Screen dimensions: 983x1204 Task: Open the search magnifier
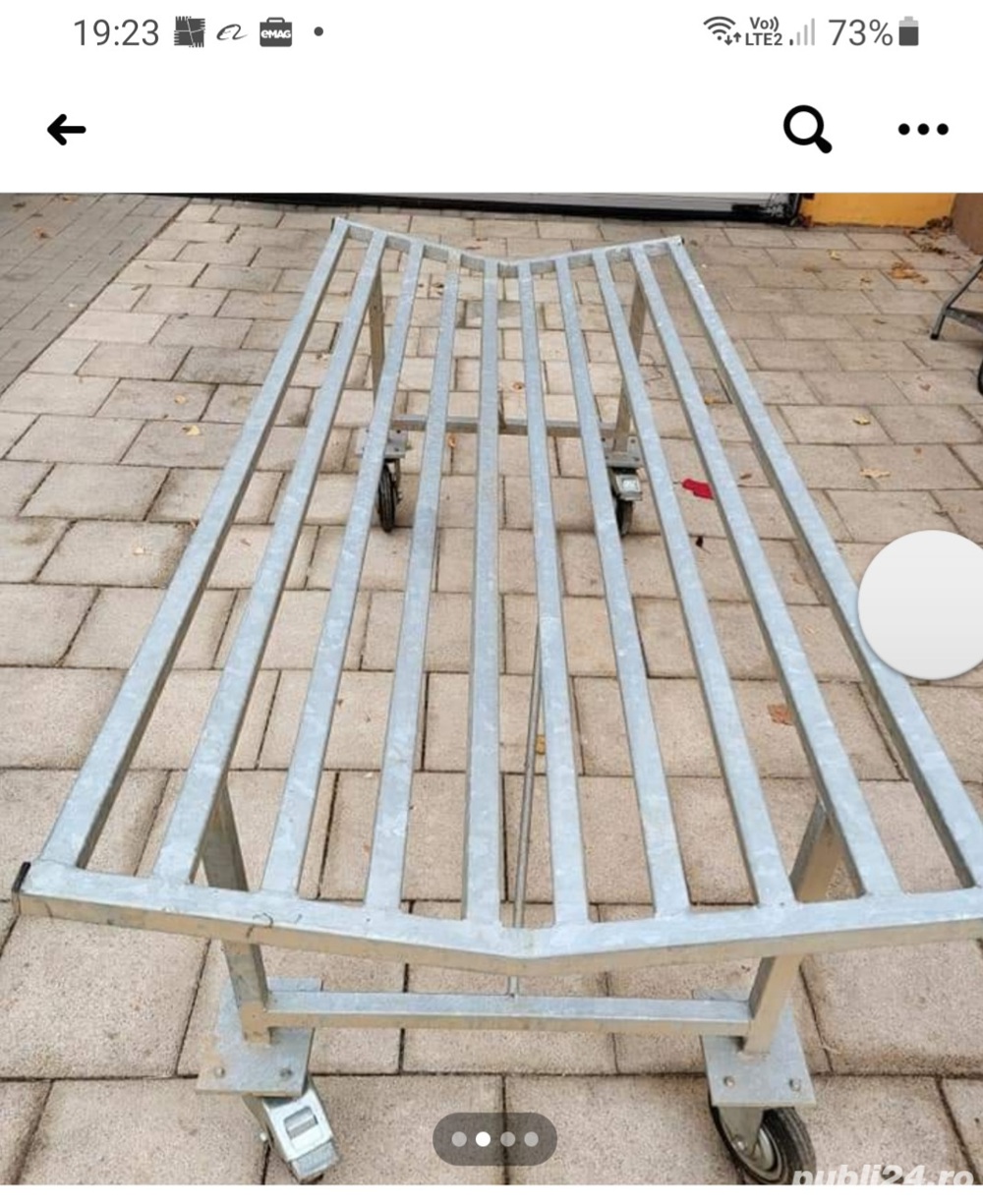807,130
